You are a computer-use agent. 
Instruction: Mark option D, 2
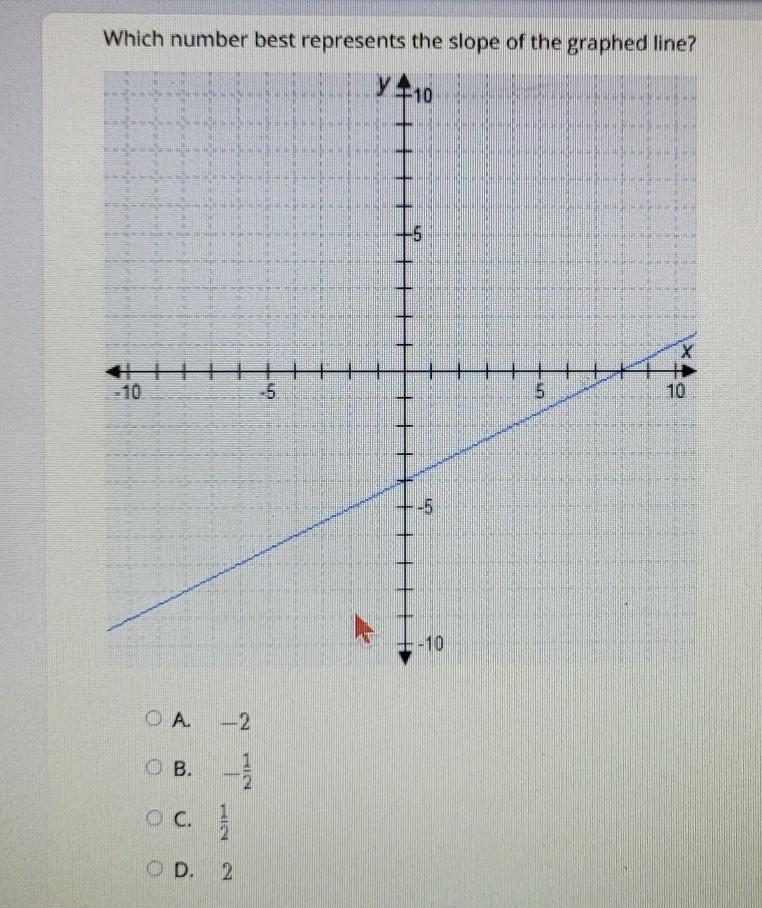[153, 868]
